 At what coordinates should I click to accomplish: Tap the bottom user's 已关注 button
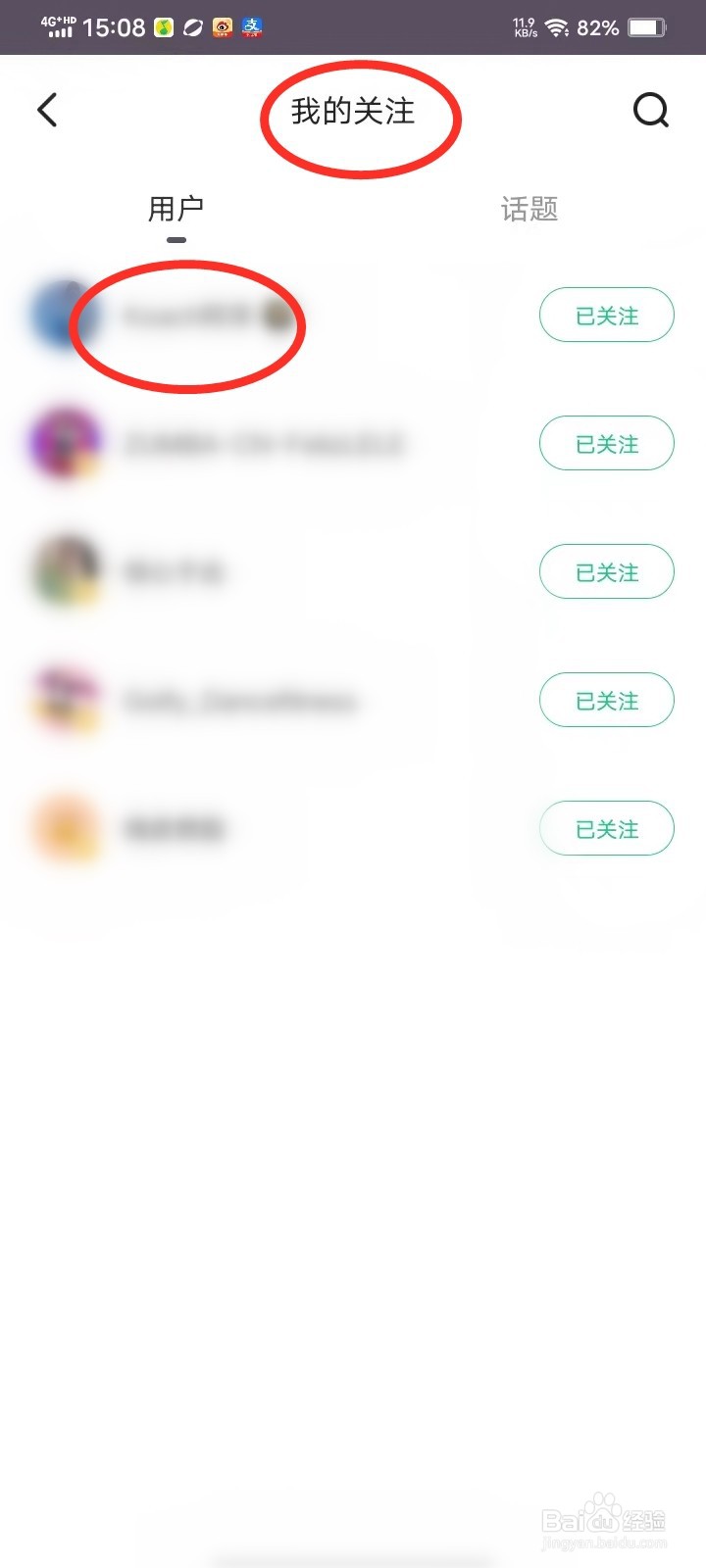pos(606,828)
